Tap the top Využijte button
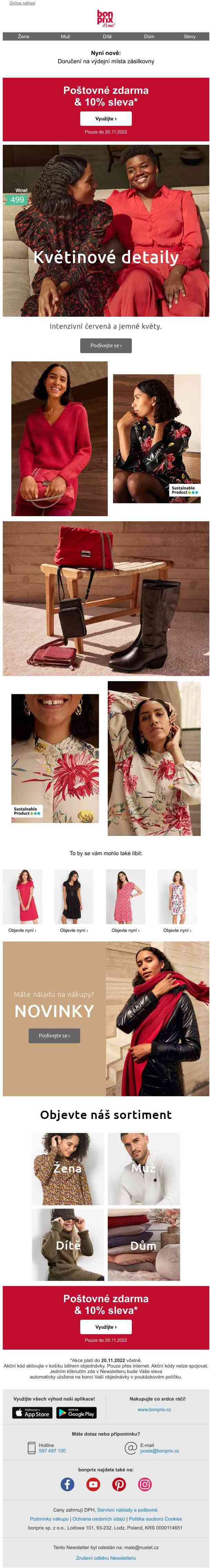The height and width of the screenshot is (1568, 210). [106, 119]
